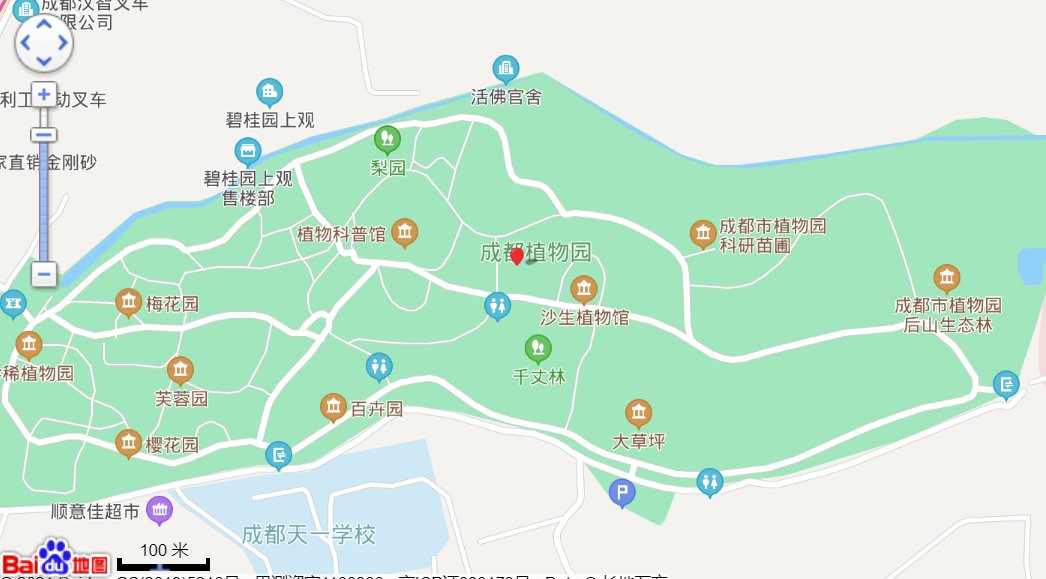Zoom in with the plus button

pos(44,95)
